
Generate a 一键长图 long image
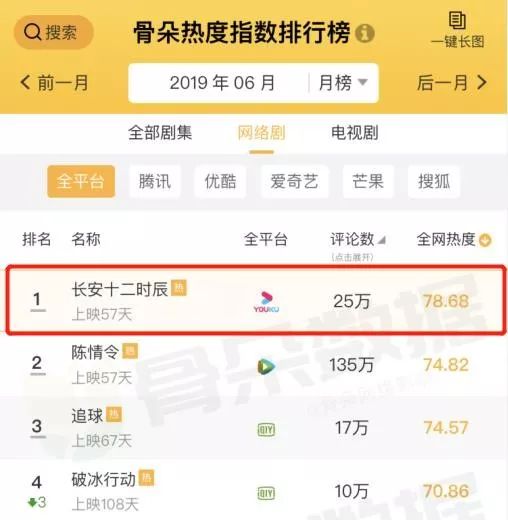tap(457, 30)
